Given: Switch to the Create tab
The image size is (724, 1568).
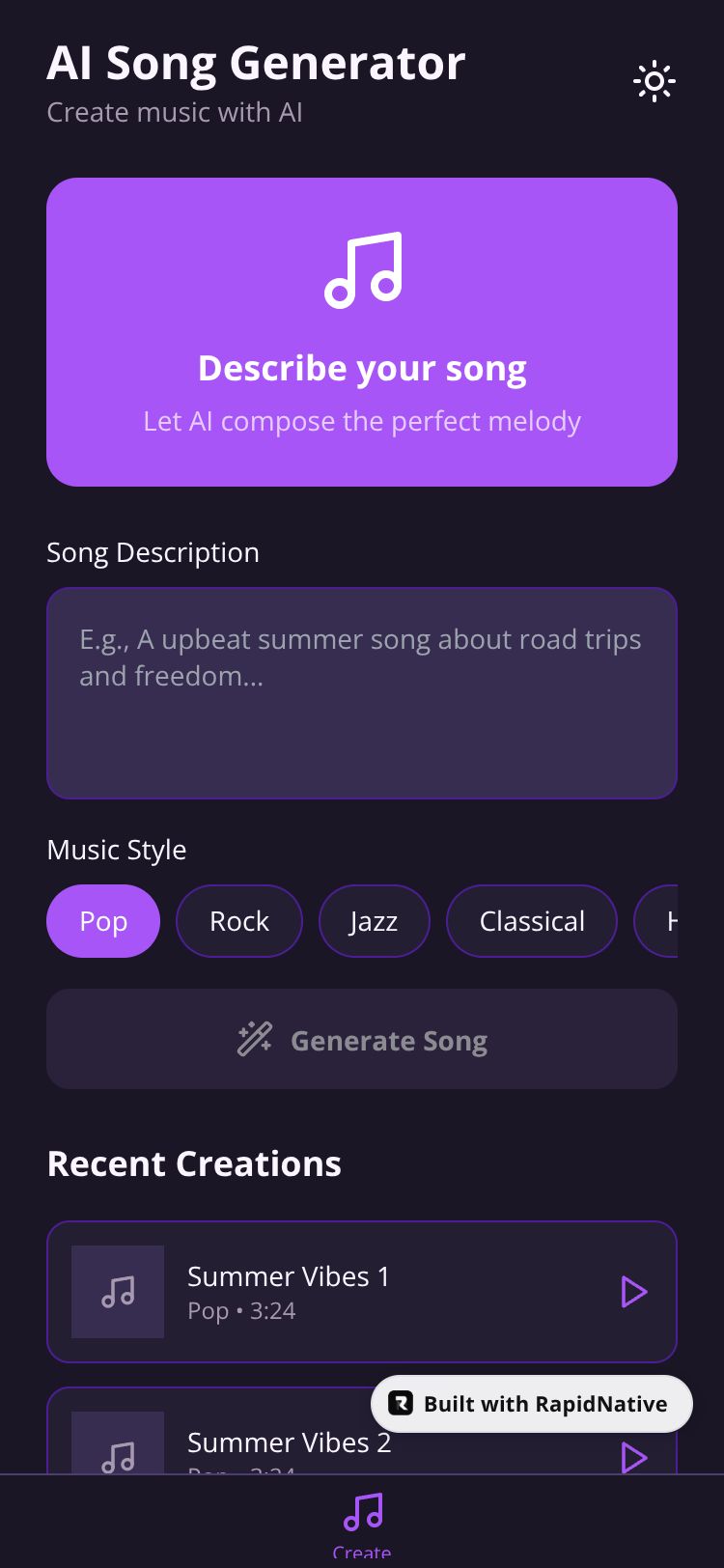Looking at the screenshot, I should 362,1521.
